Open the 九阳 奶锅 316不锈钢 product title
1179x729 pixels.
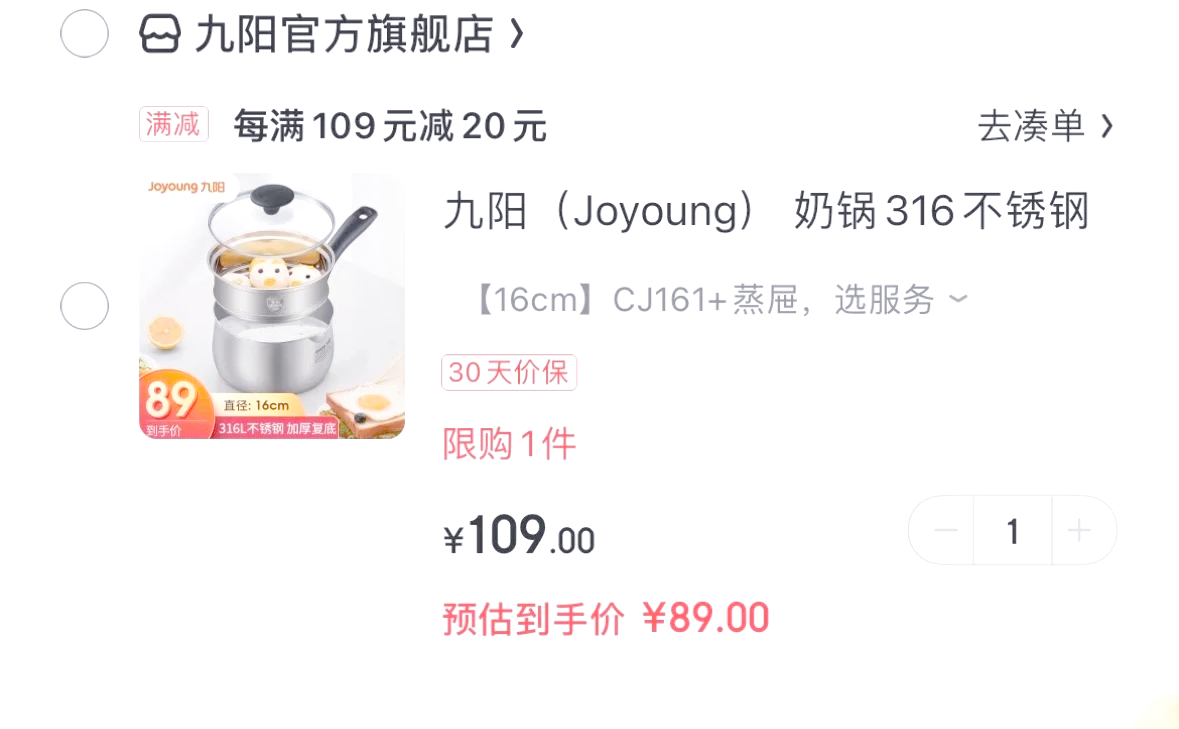pos(765,212)
